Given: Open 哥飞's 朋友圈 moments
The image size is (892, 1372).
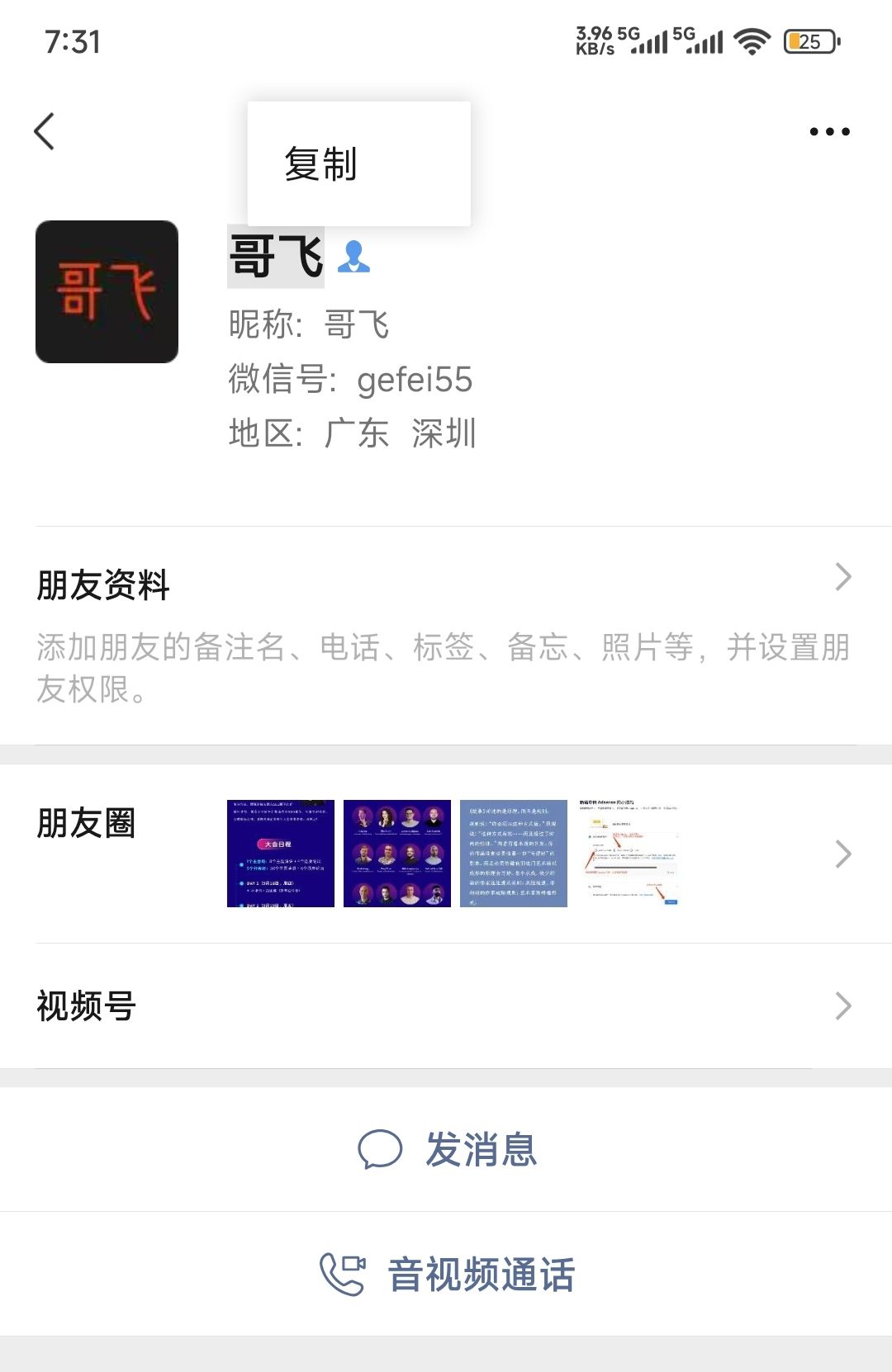Looking at the screenshot, I should 446,854.
